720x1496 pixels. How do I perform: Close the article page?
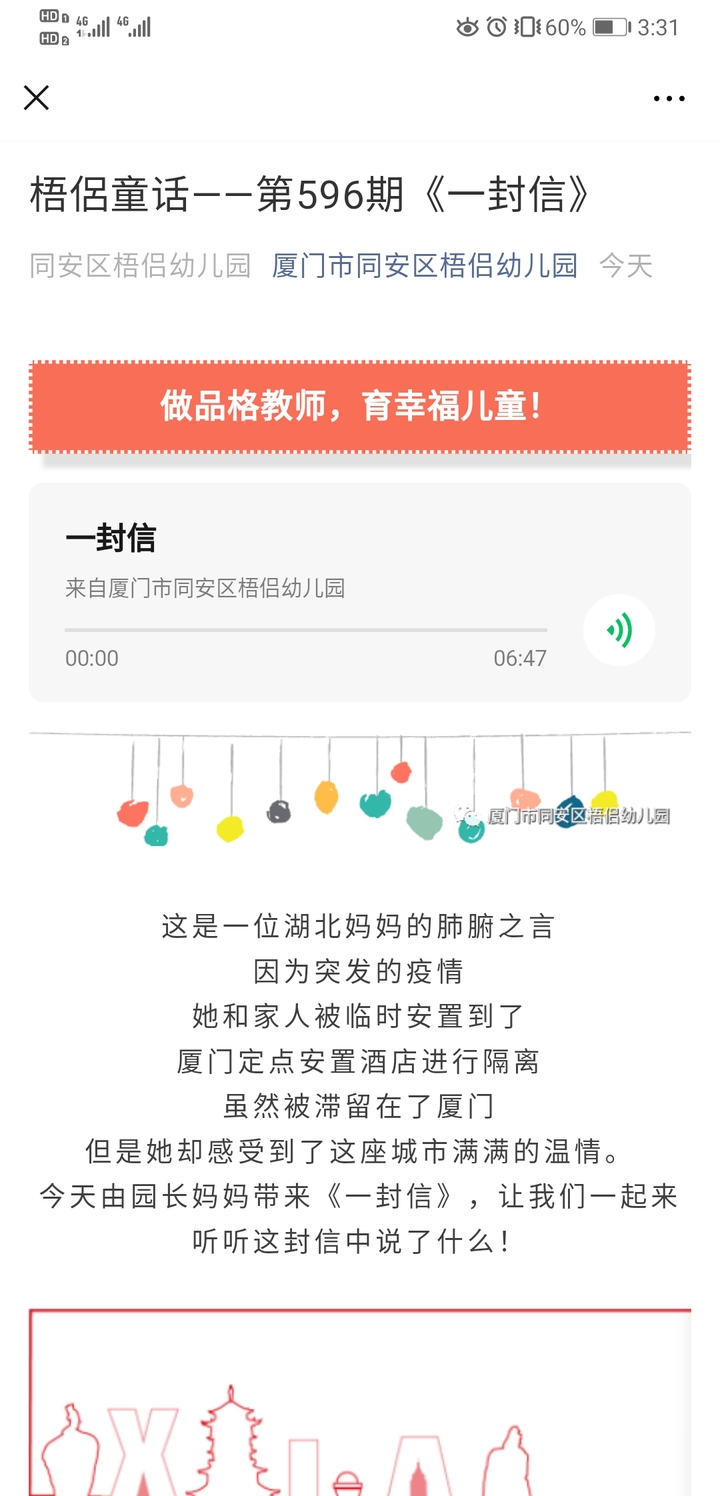(36, 97)
